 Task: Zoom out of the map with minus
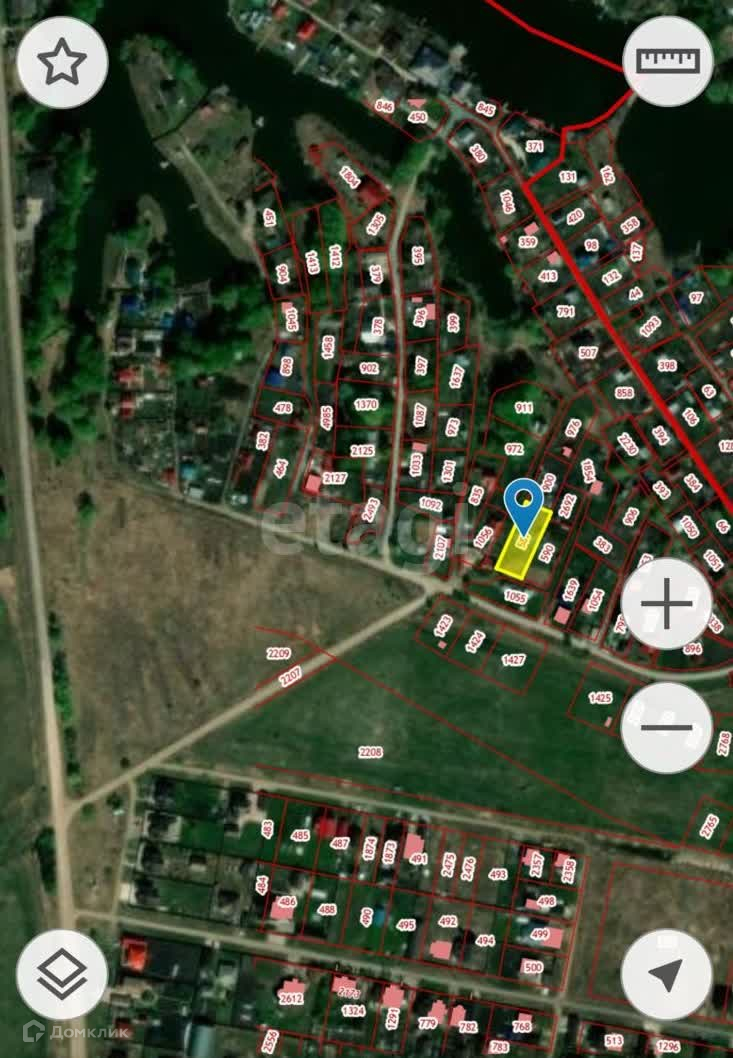[x=666, y=727]
